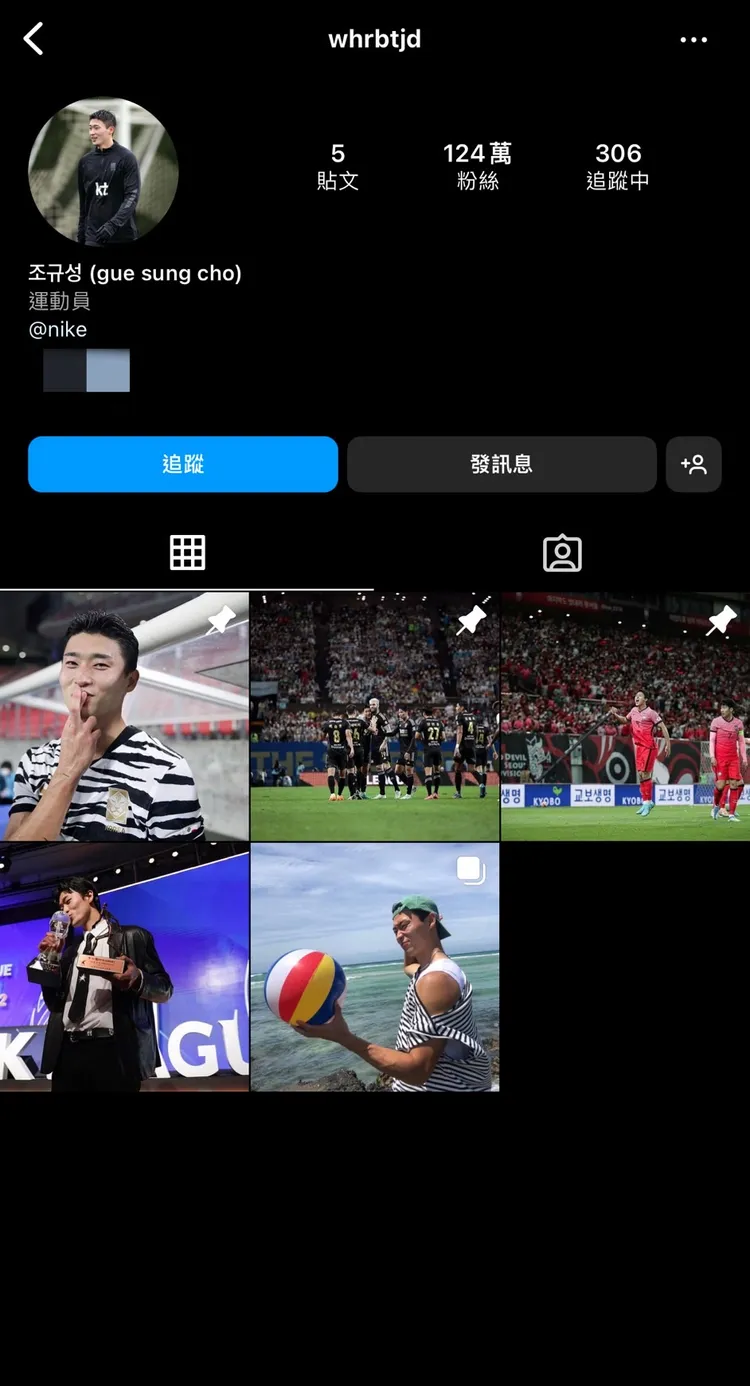The width and height of the screenshot is (750, 1386).
Task: Tap the 5 貼文 posts count
Action: click(x=338, y=166)
